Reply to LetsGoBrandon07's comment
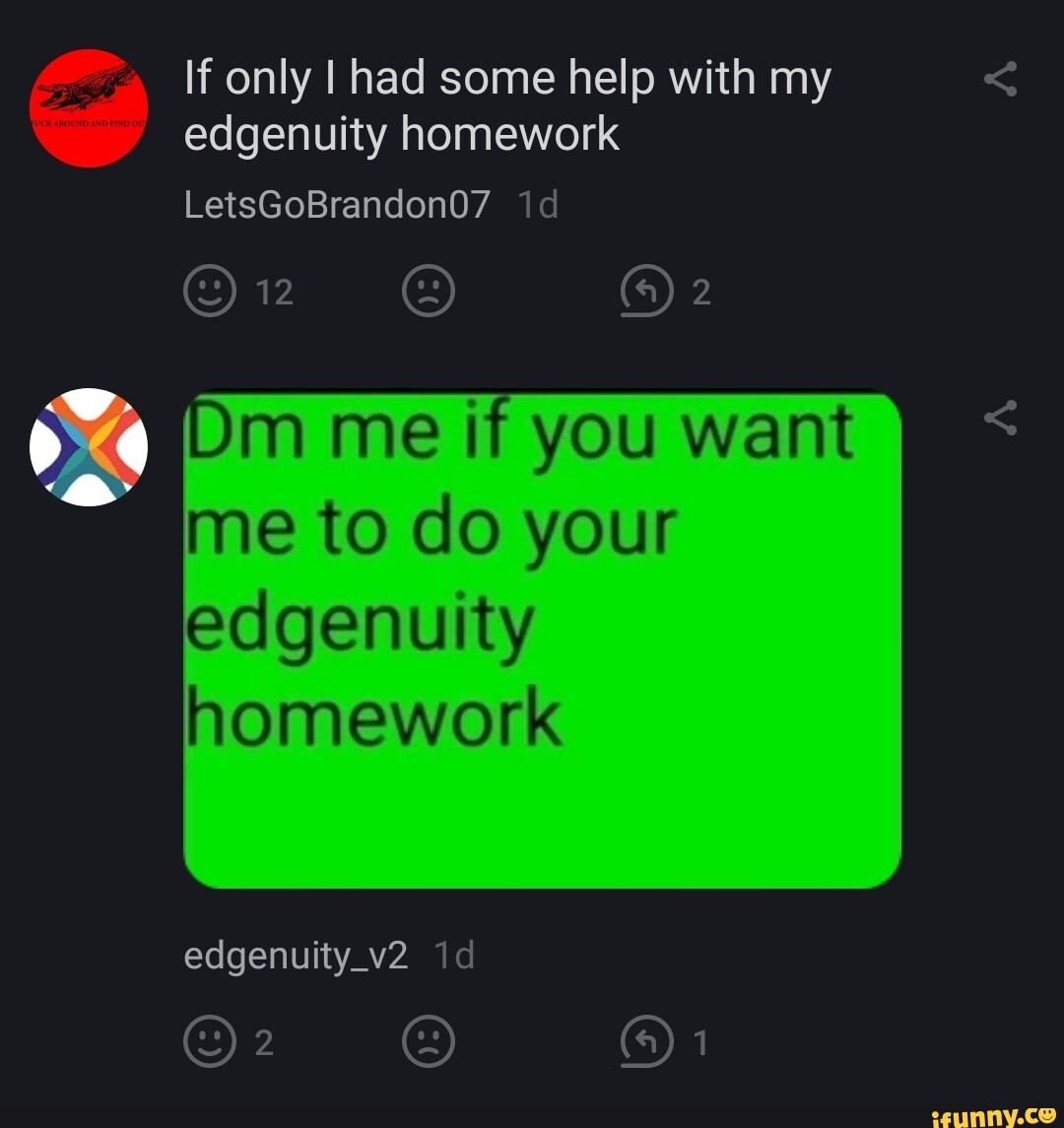This screenshot has width=1064, height=1128. [x=647, y=293]
